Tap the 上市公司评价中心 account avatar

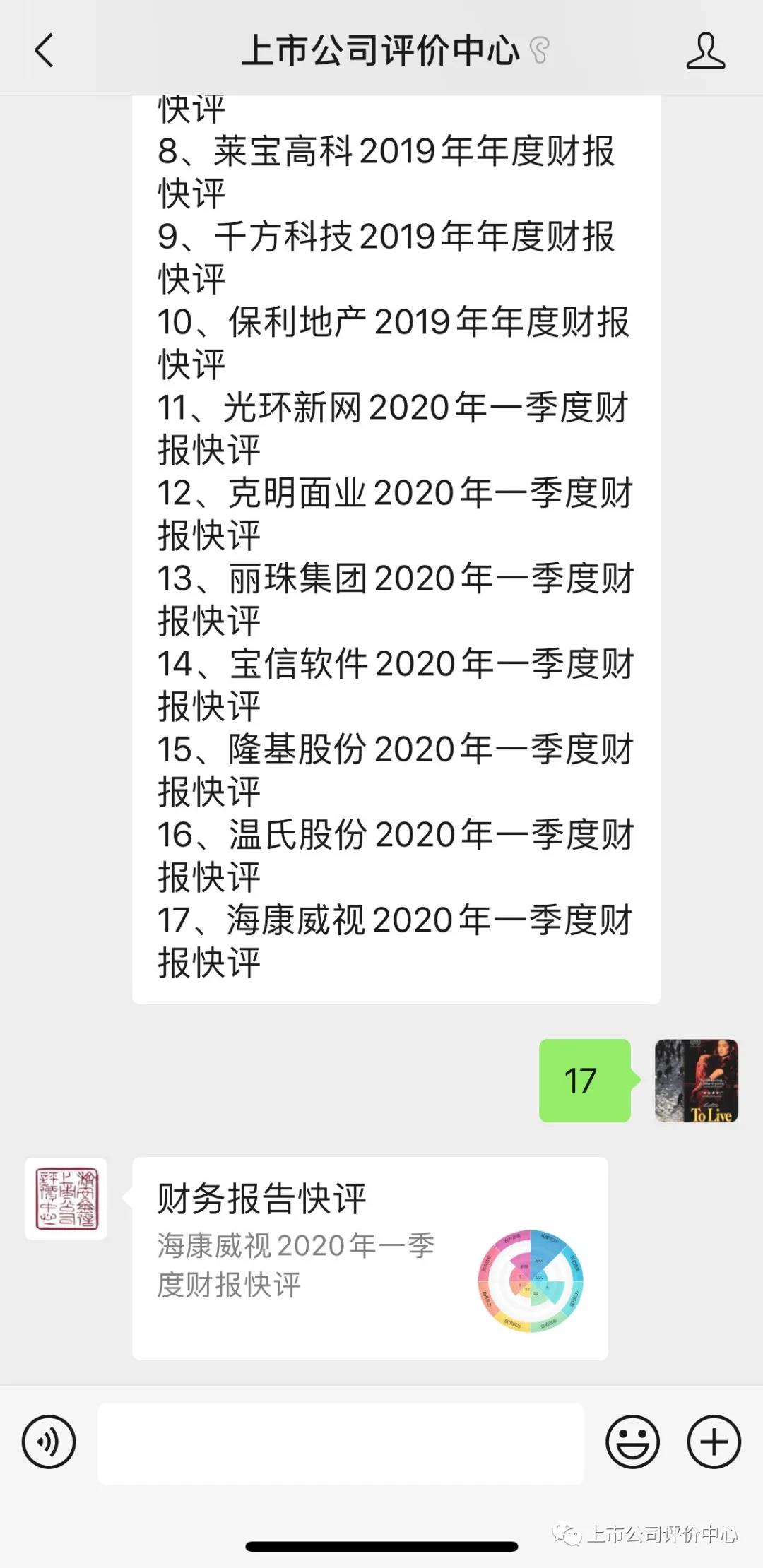tap(66, 1199)
